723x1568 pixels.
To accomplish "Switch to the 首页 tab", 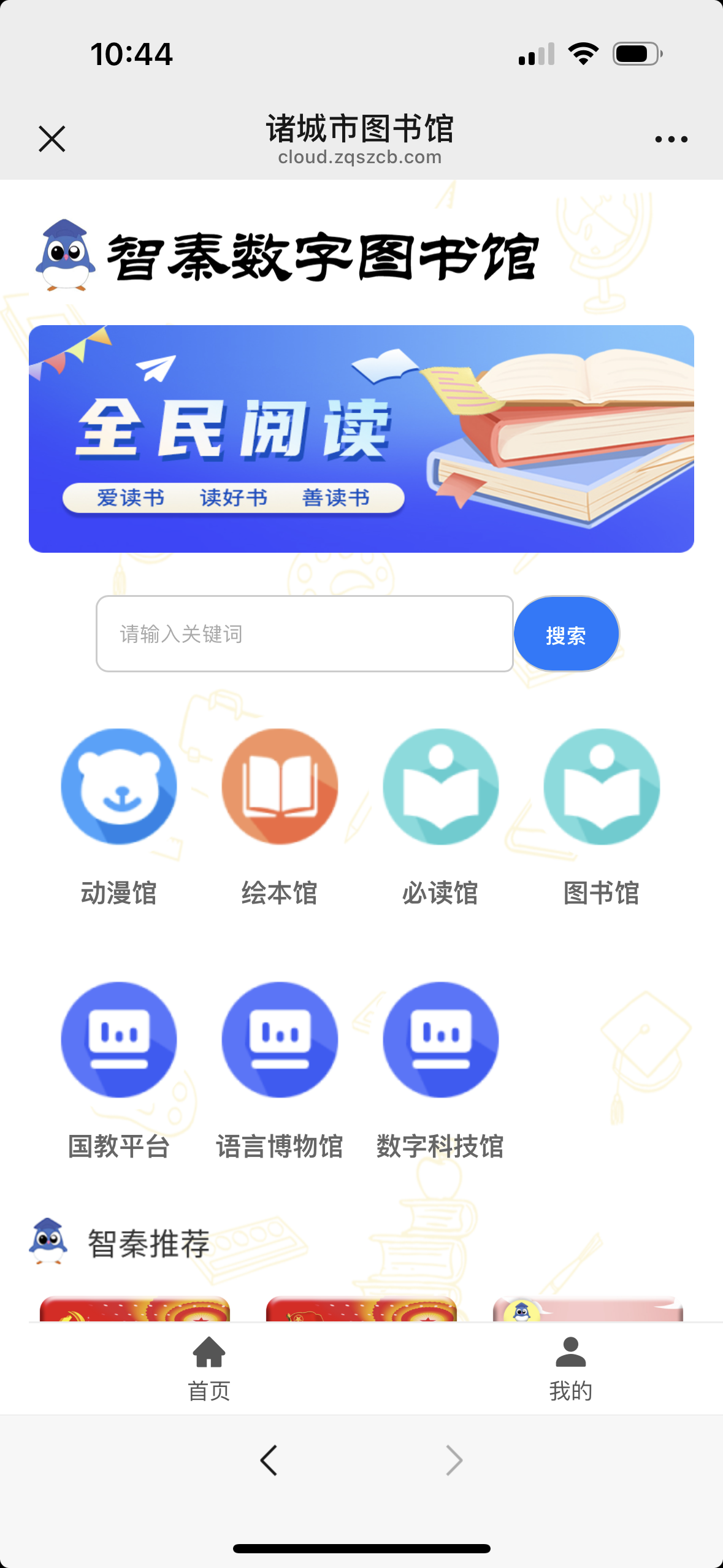I will pos(209,1369).
